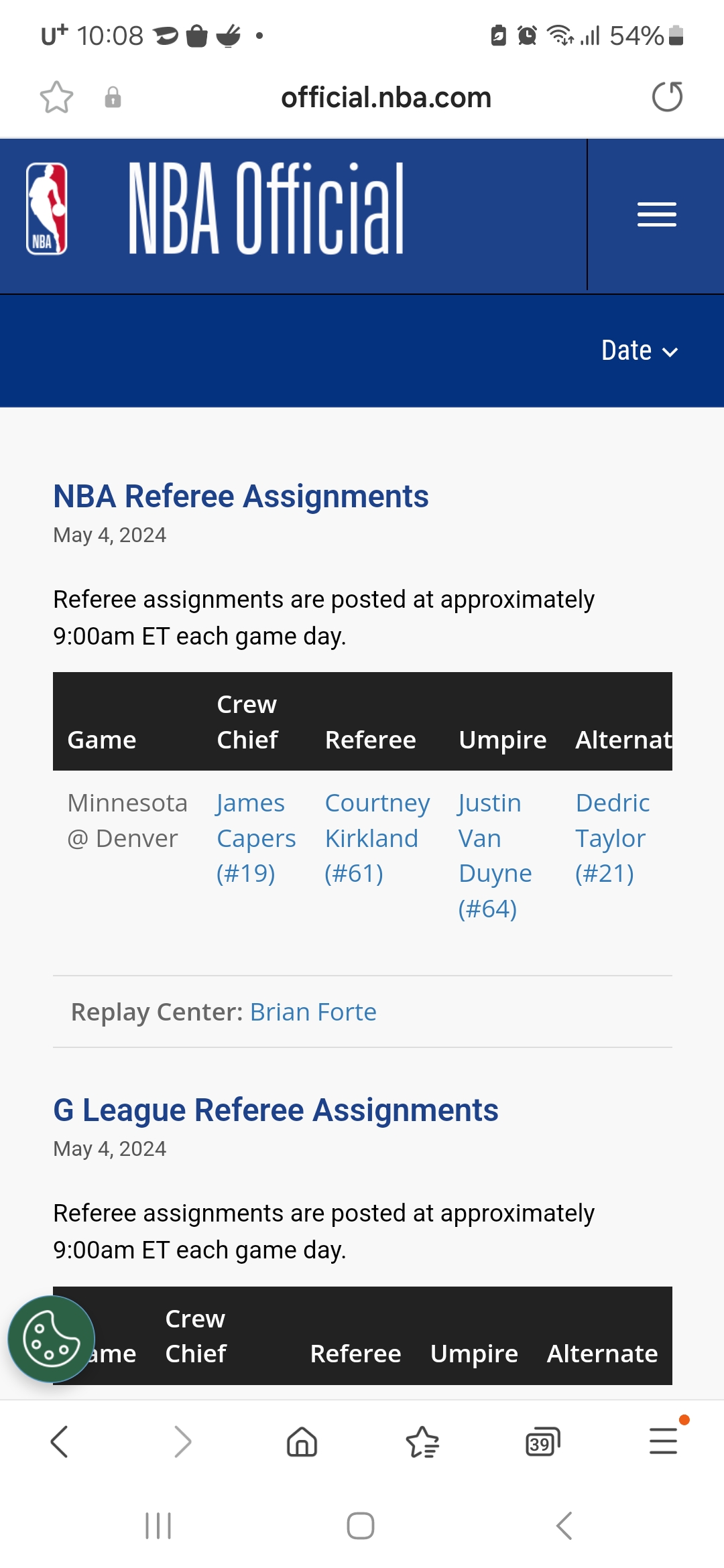724x1568 pixels.
Task: Reload the official.nba.com page
Action: (667, 97)
